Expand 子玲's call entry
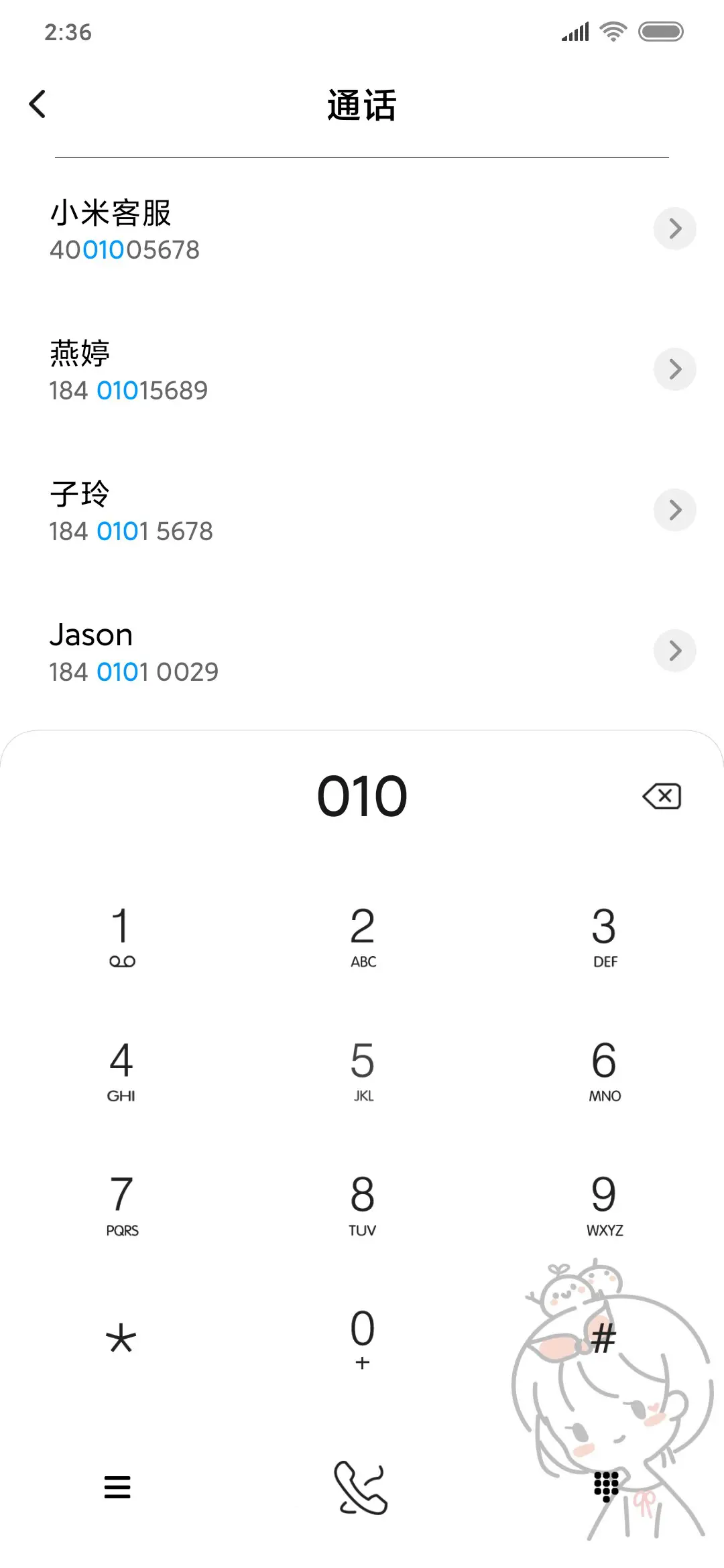The width and height of the screenshot is (724, 1568). (675, 510)
